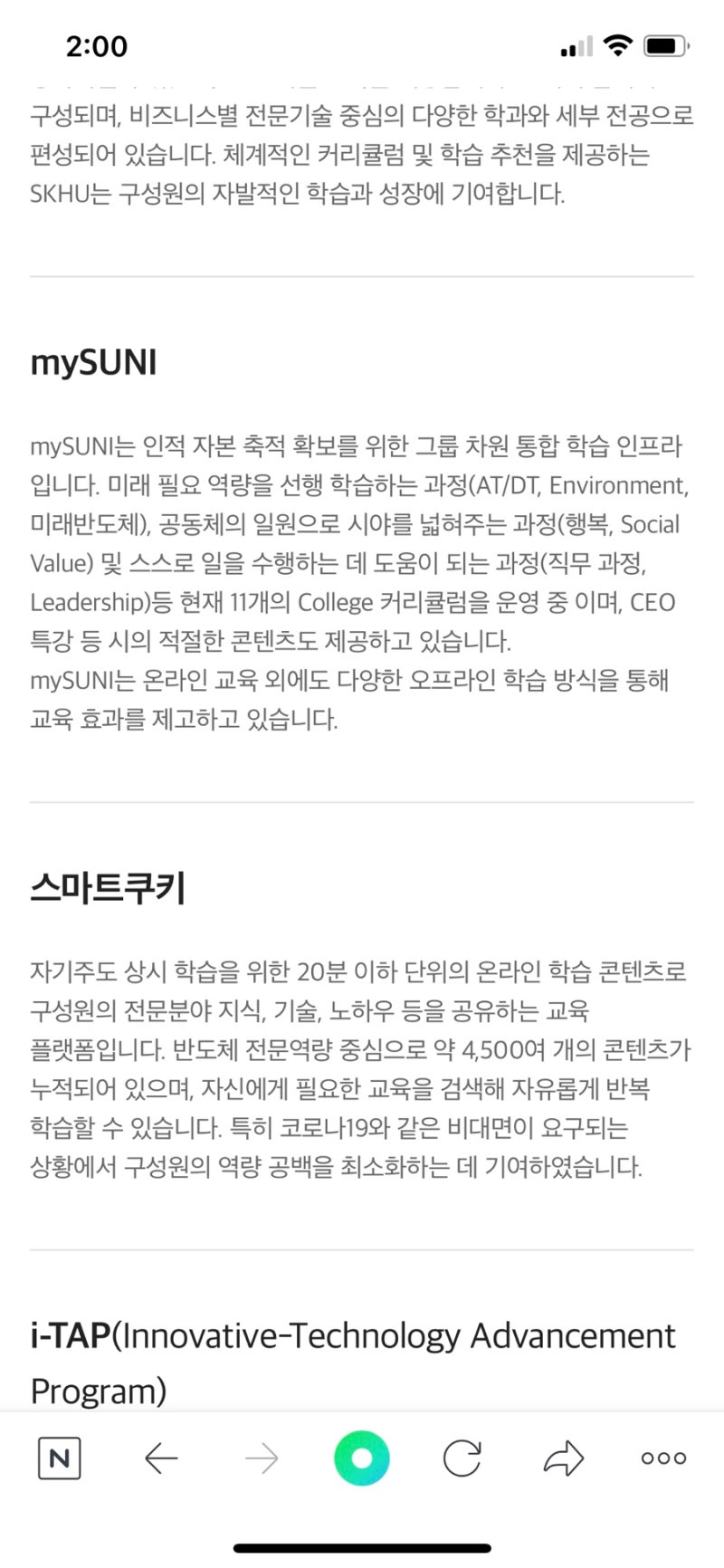
Task: Go back to the previous page
Action: point(161,1458)
